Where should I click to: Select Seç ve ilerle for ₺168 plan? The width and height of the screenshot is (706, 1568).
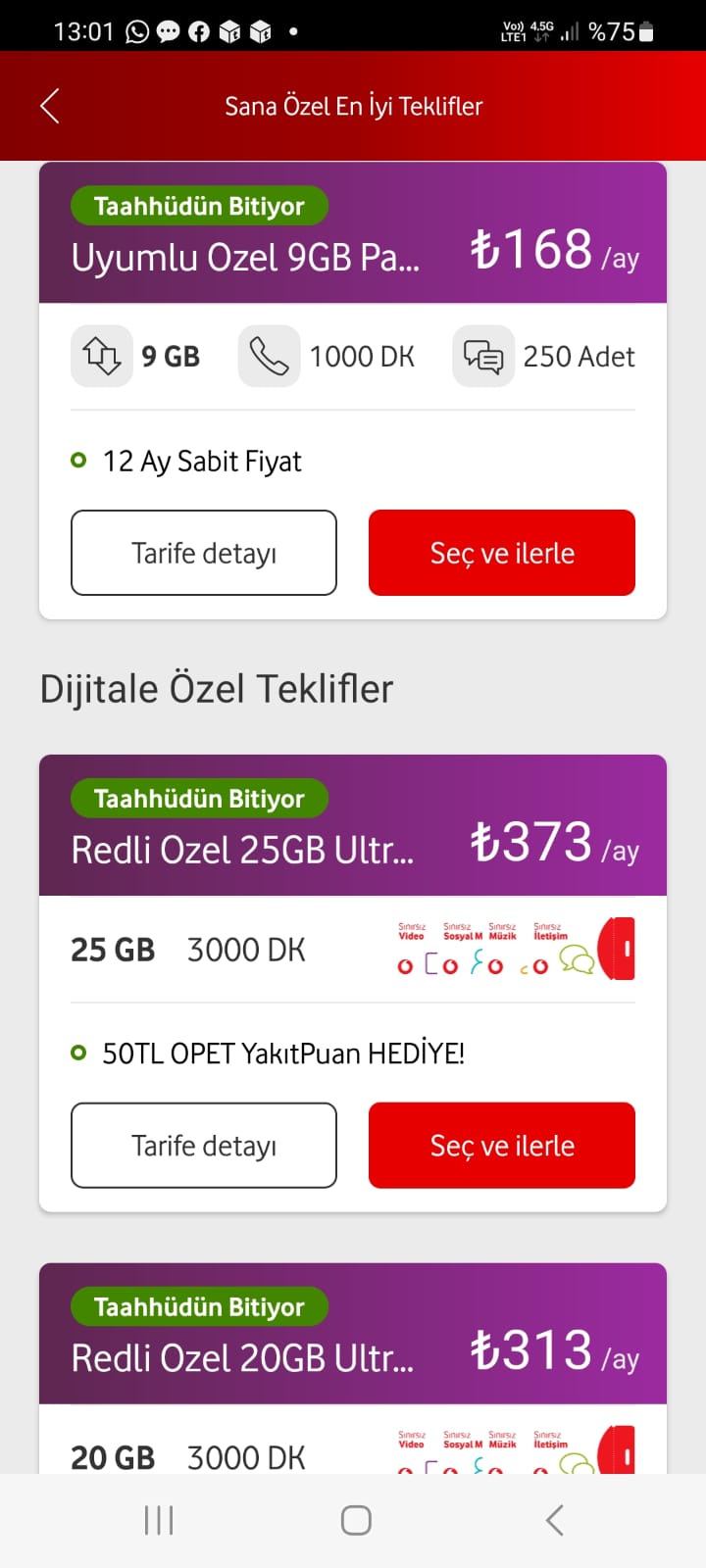[x=502, y=553]
